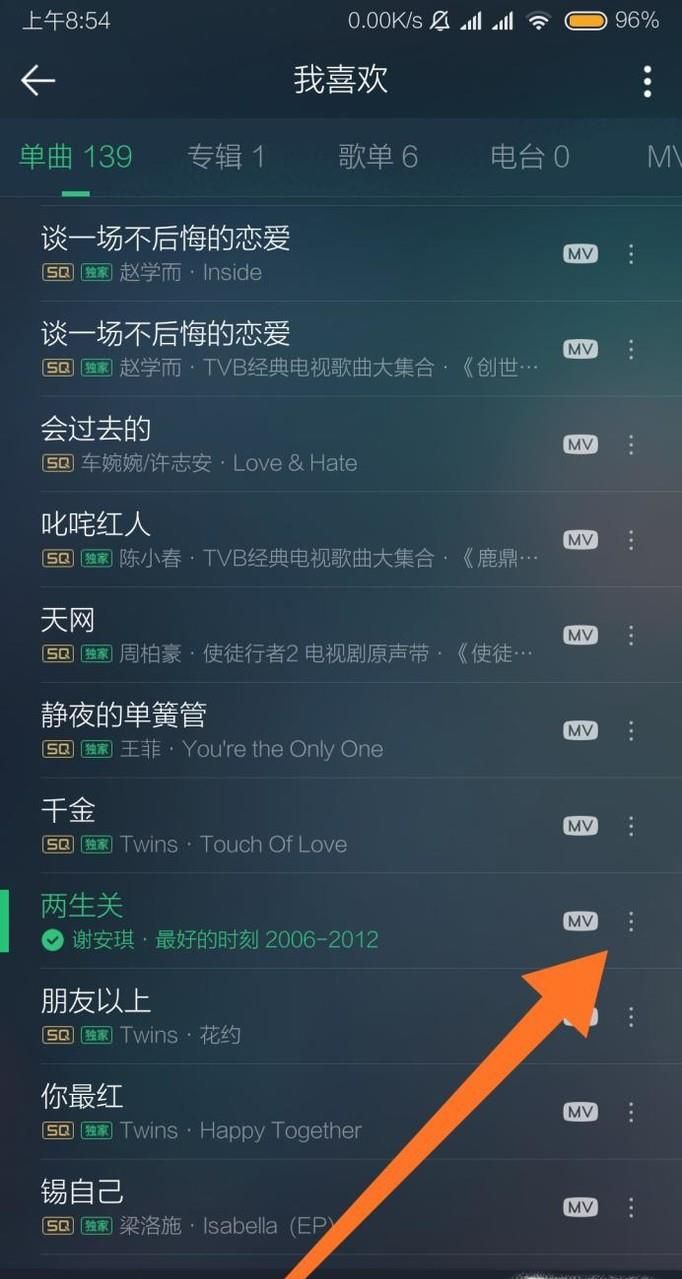
Task: Open more options for 千金
Action: 631,826
